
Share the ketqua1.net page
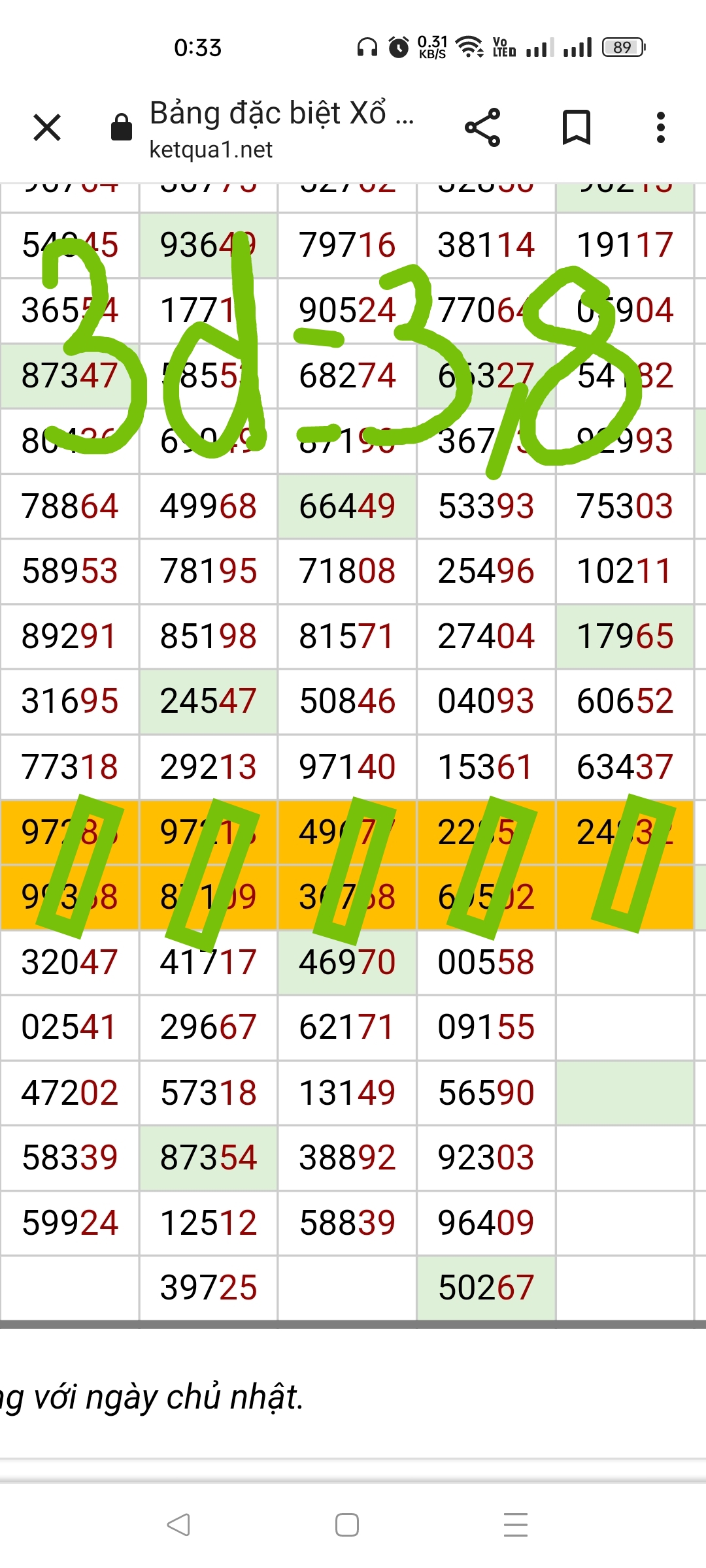click(x=482, y=127)
